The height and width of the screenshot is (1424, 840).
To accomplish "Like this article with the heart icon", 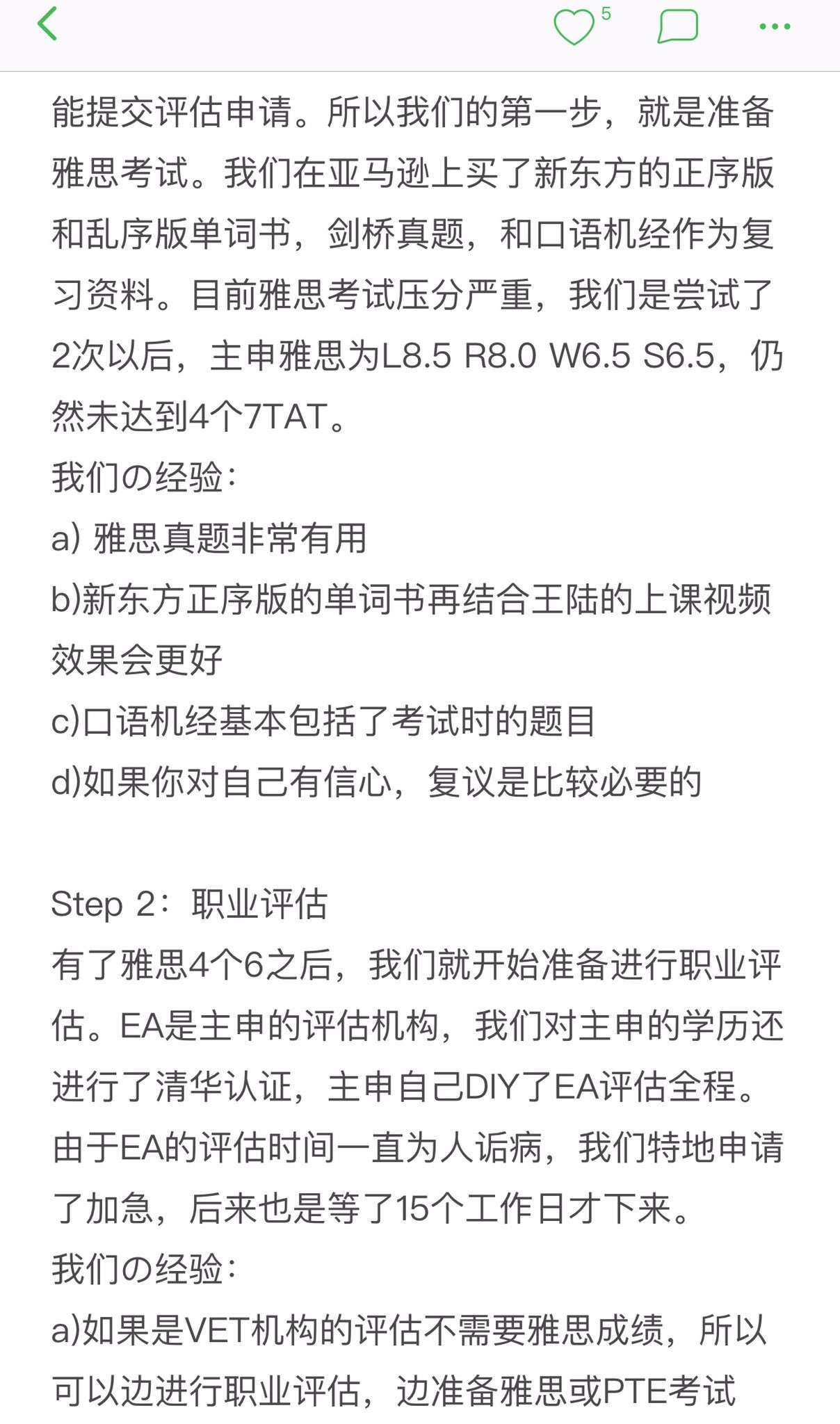I will click(574, 28).
